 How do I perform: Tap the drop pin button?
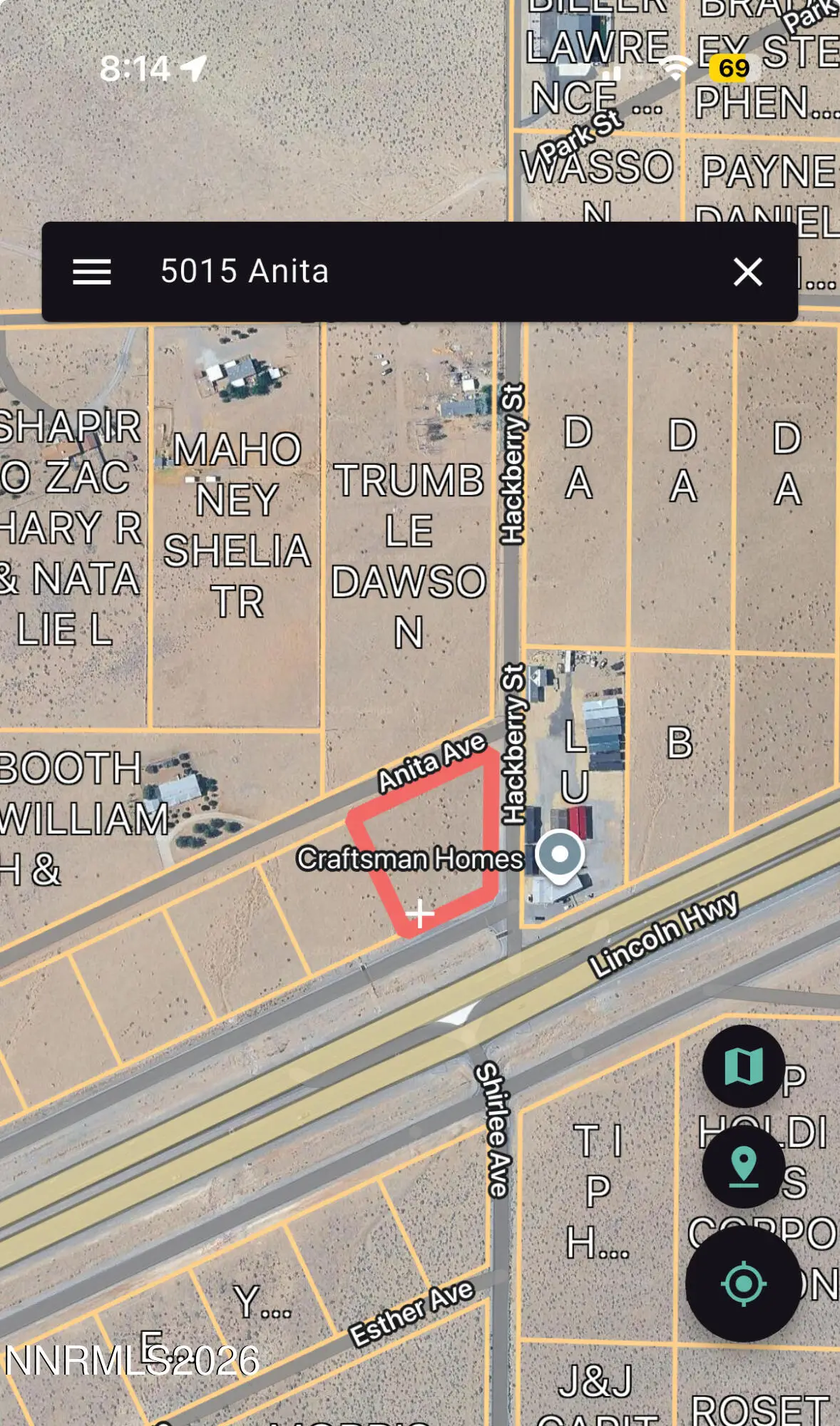tap(743, 1166)
